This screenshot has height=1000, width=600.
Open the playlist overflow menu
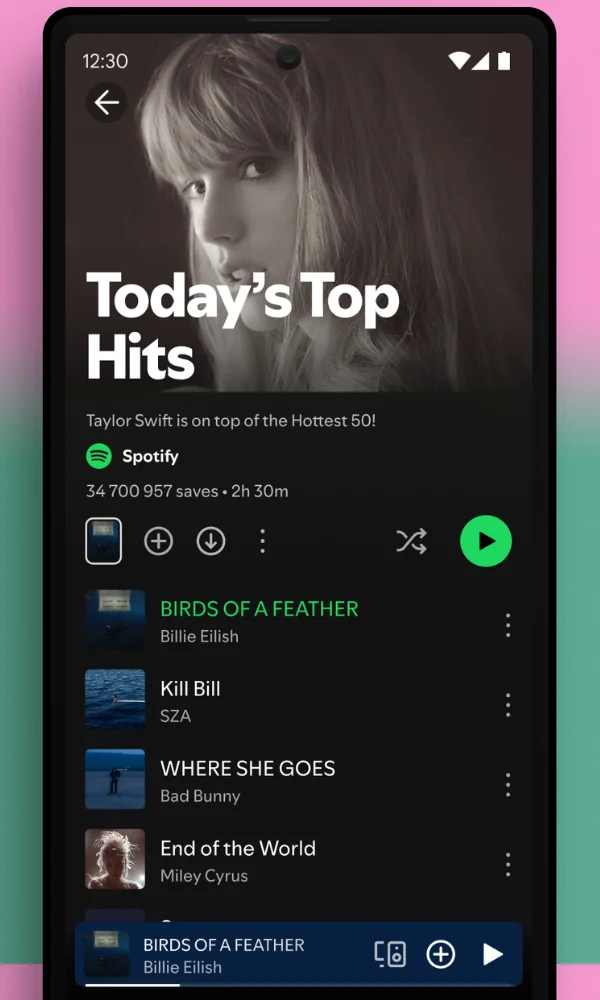[263, 541]
